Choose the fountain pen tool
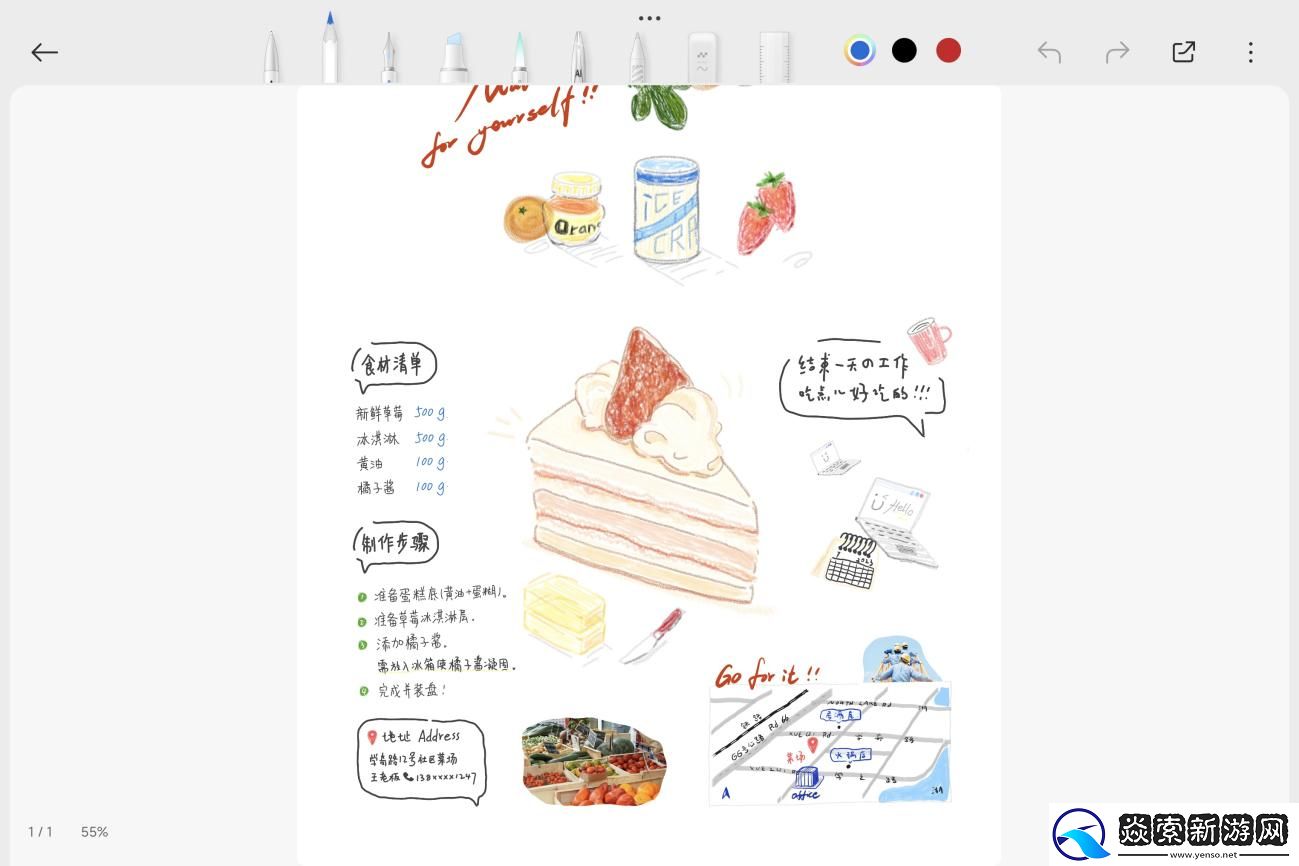1299x866 pixels. (388, 58)
